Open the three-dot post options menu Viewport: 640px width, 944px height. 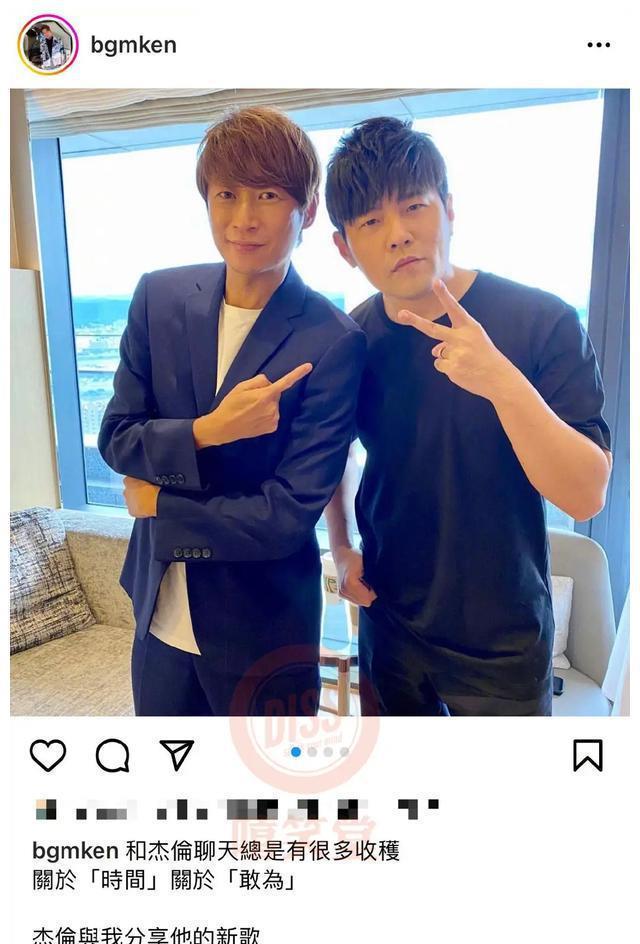coord(598,45)
